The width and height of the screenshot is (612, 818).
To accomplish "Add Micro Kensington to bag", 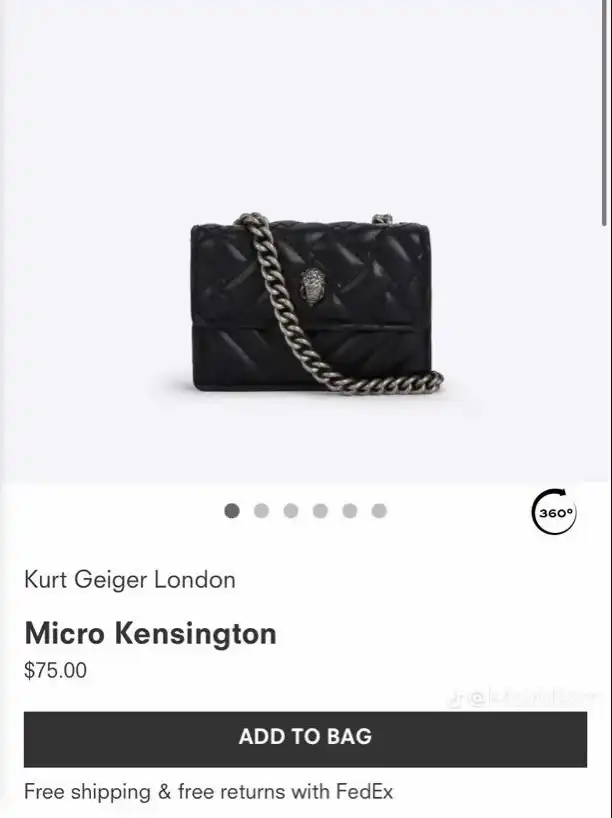I will (x=305, y=738).
